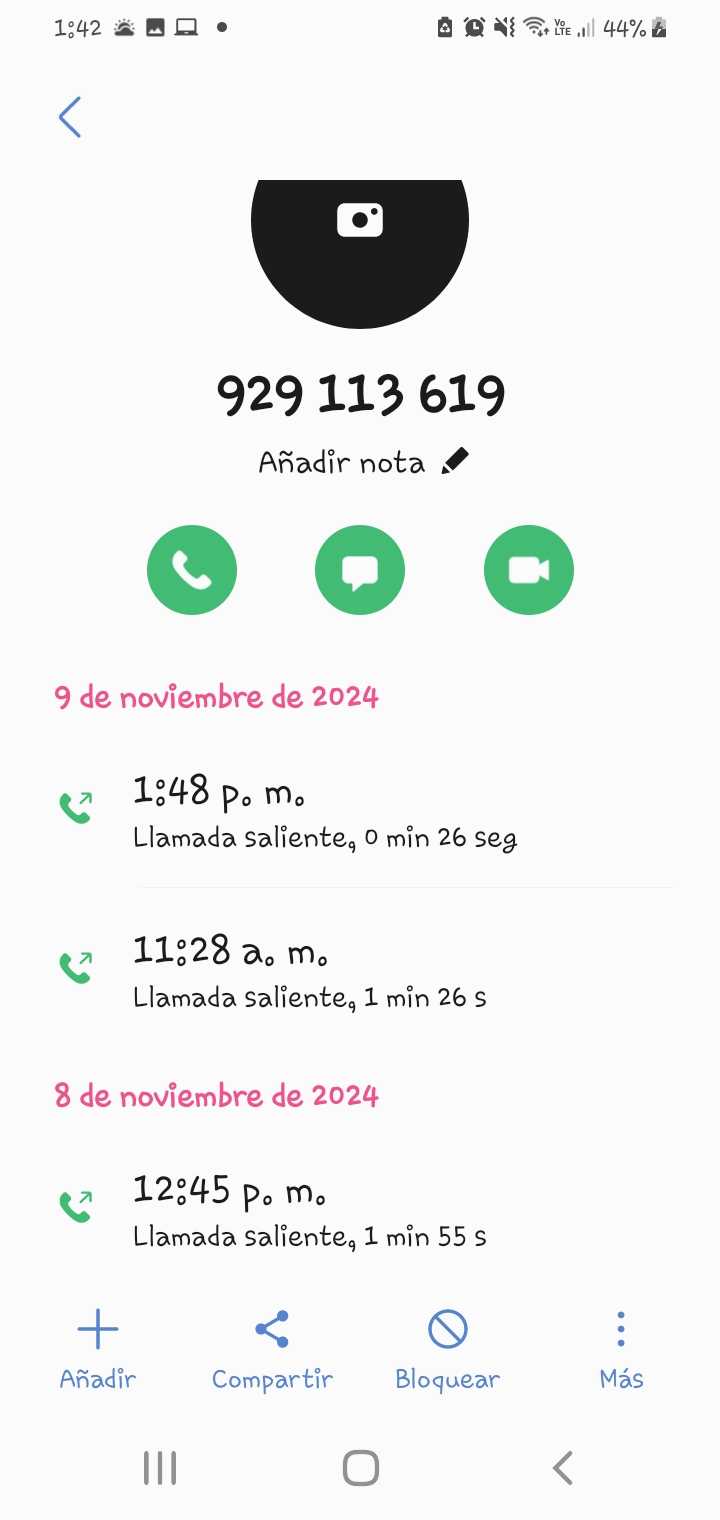Call 929 113 619 with the phone button
This screenshot has width=720, height=1520.
pos(192,570)
